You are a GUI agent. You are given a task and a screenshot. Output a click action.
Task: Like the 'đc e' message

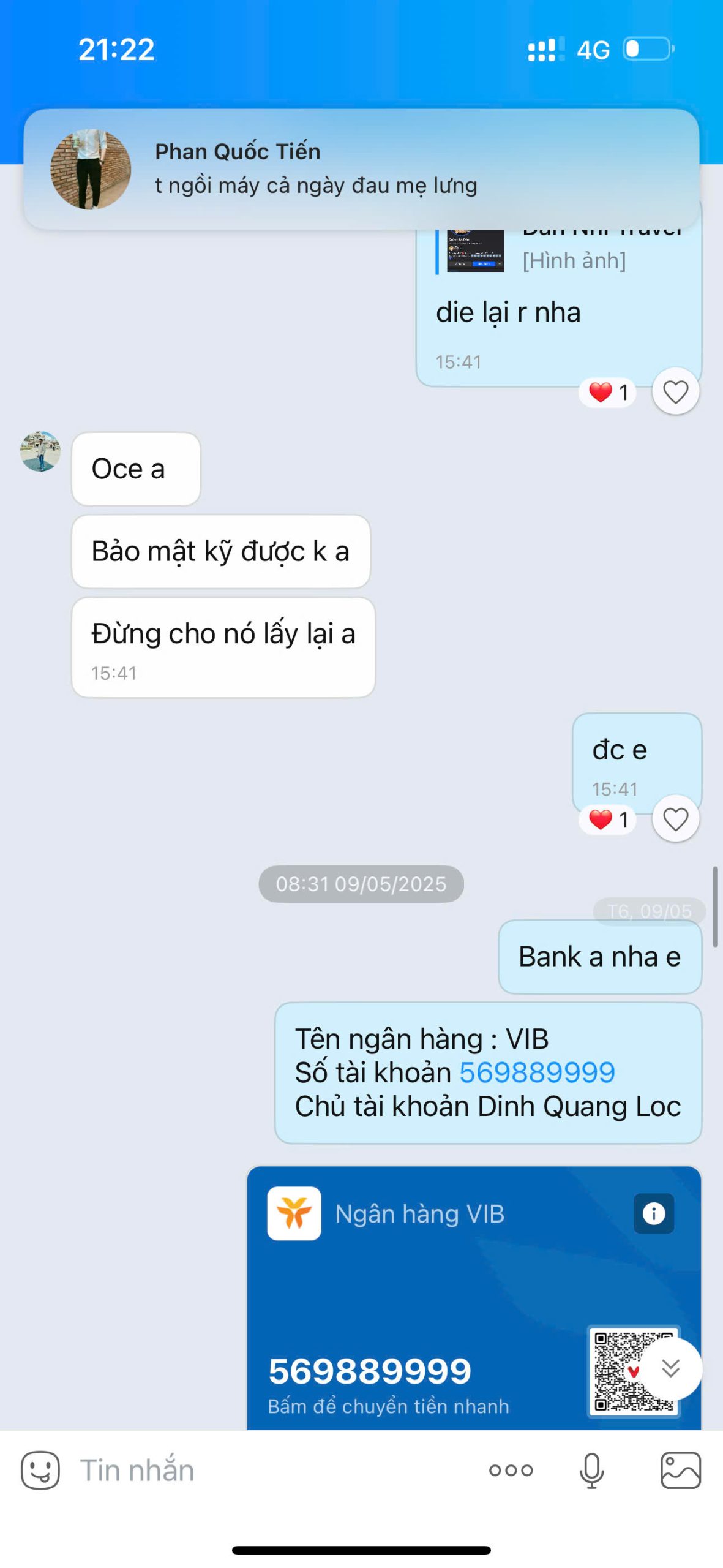pyautogui.click(x=675, y=819)
